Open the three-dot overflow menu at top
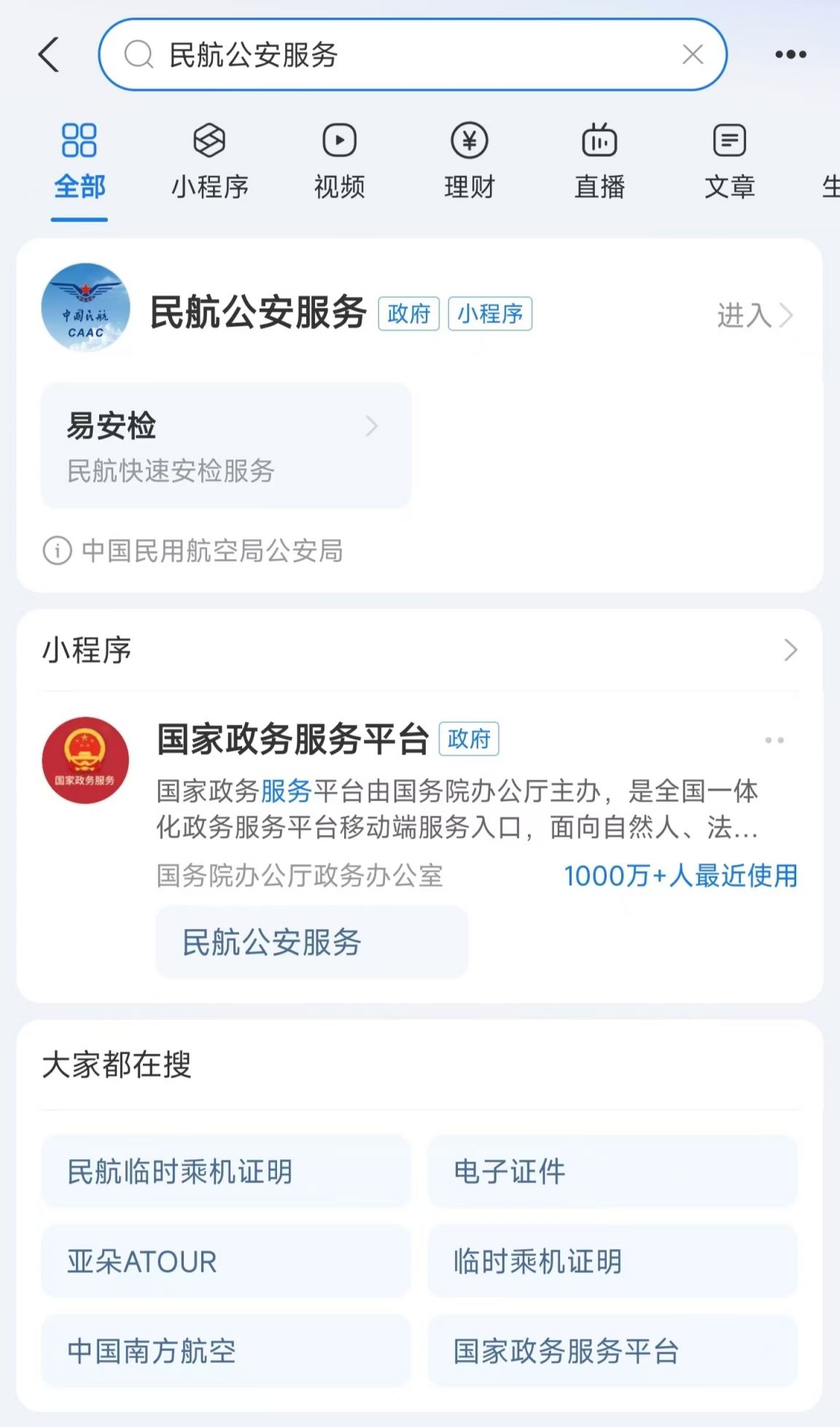This screenshot has height=1427, width=840. 790,55
